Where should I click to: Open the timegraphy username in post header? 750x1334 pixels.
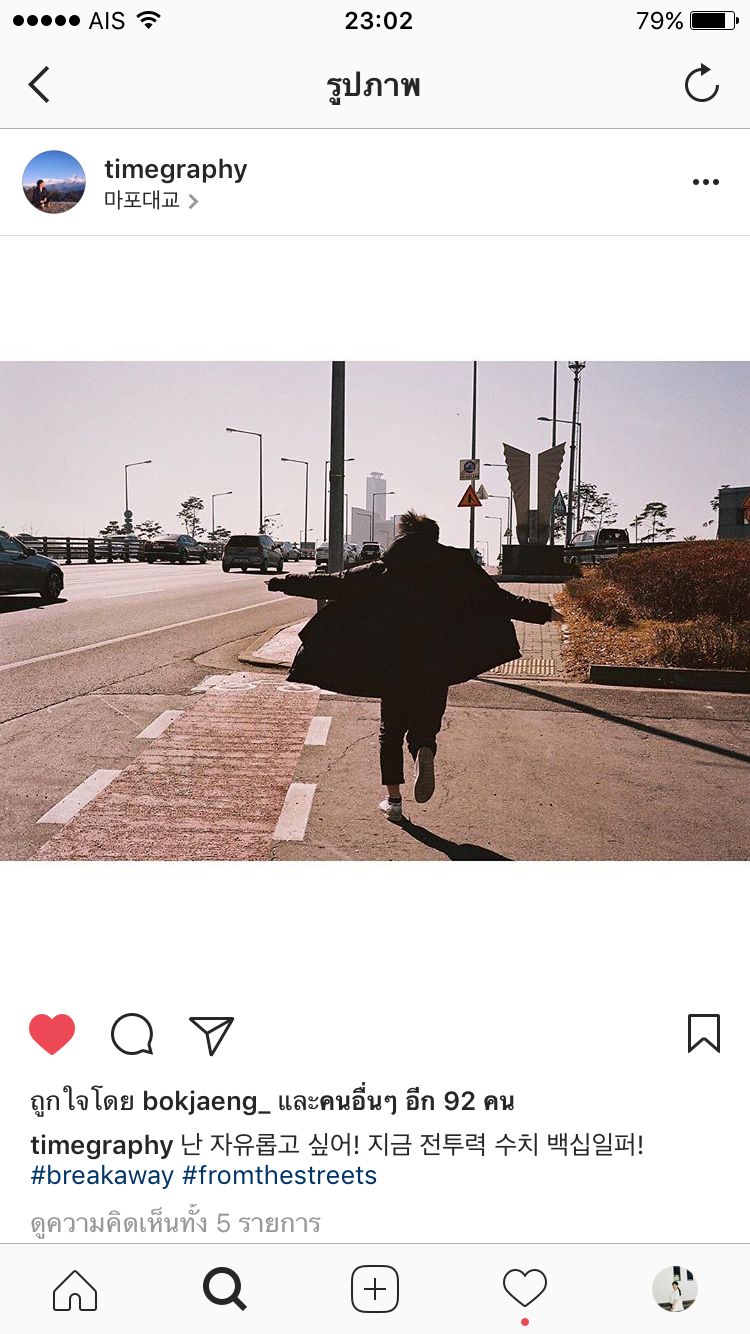tap(175, 169)
